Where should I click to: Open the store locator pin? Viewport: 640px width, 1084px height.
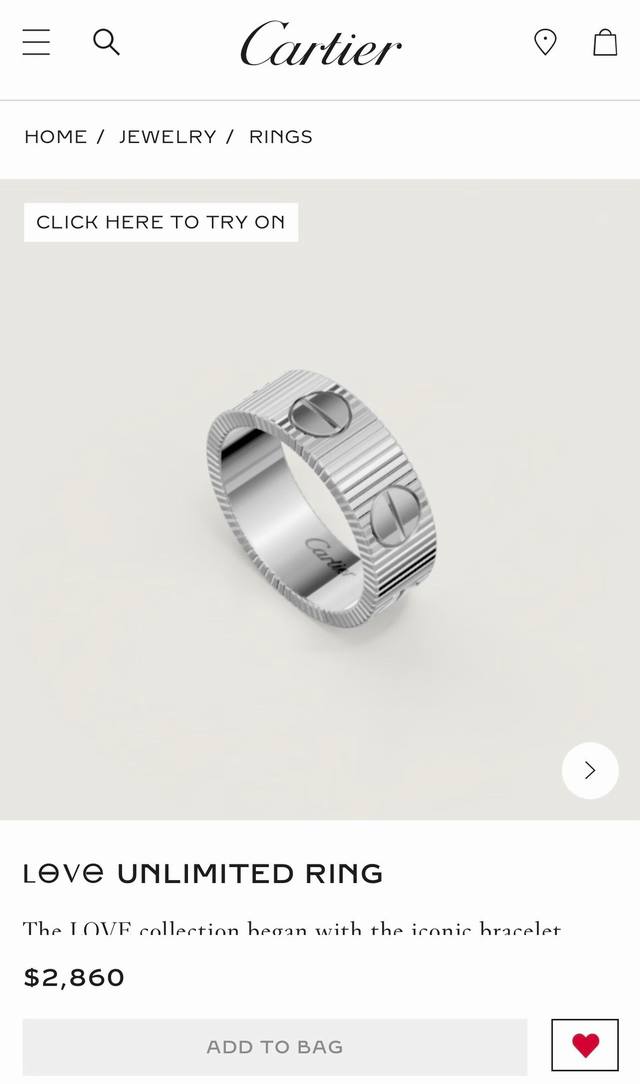click(545, 42)
